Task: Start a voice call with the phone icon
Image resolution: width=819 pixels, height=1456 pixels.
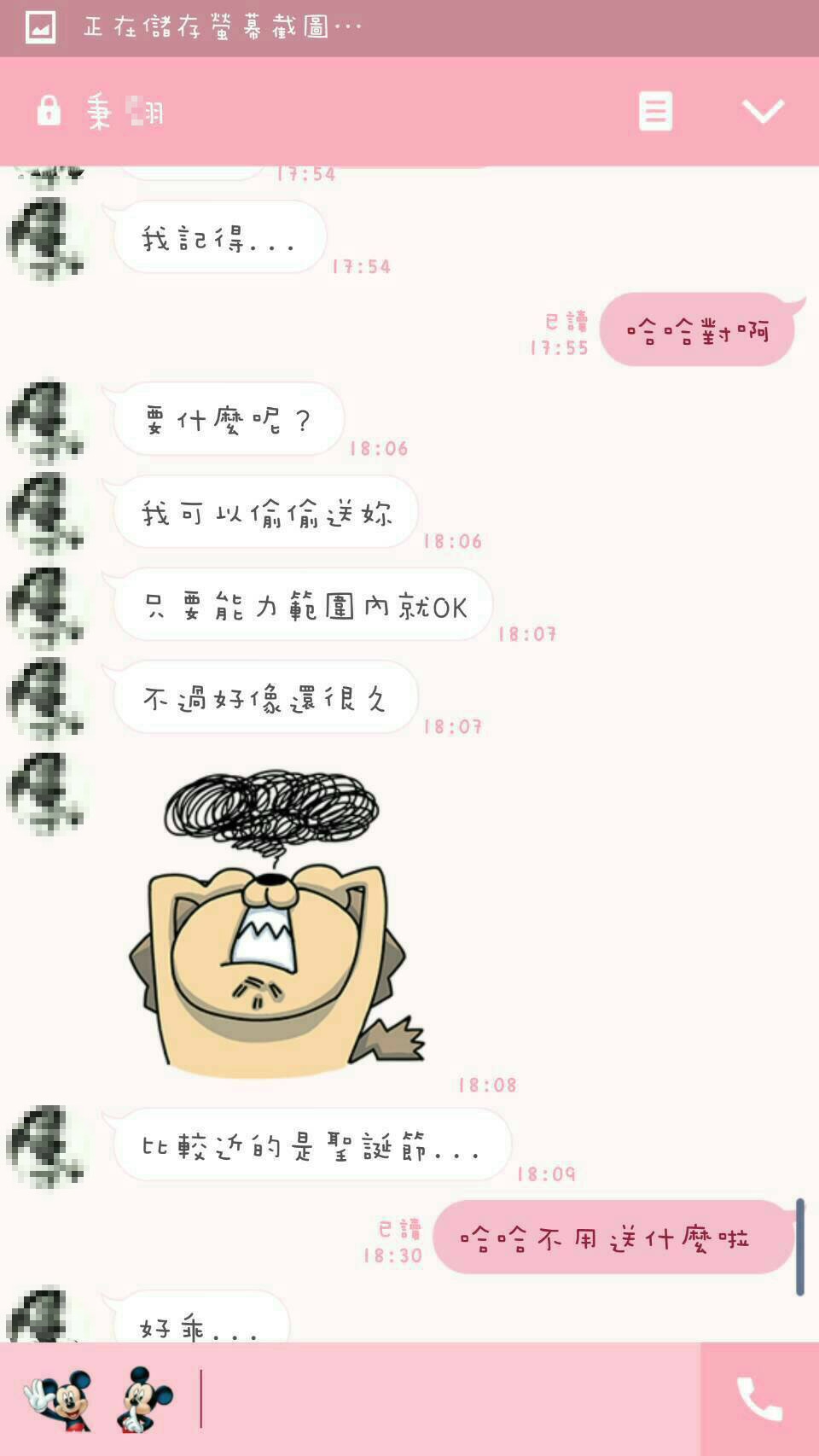Action: click(759, 1399)
